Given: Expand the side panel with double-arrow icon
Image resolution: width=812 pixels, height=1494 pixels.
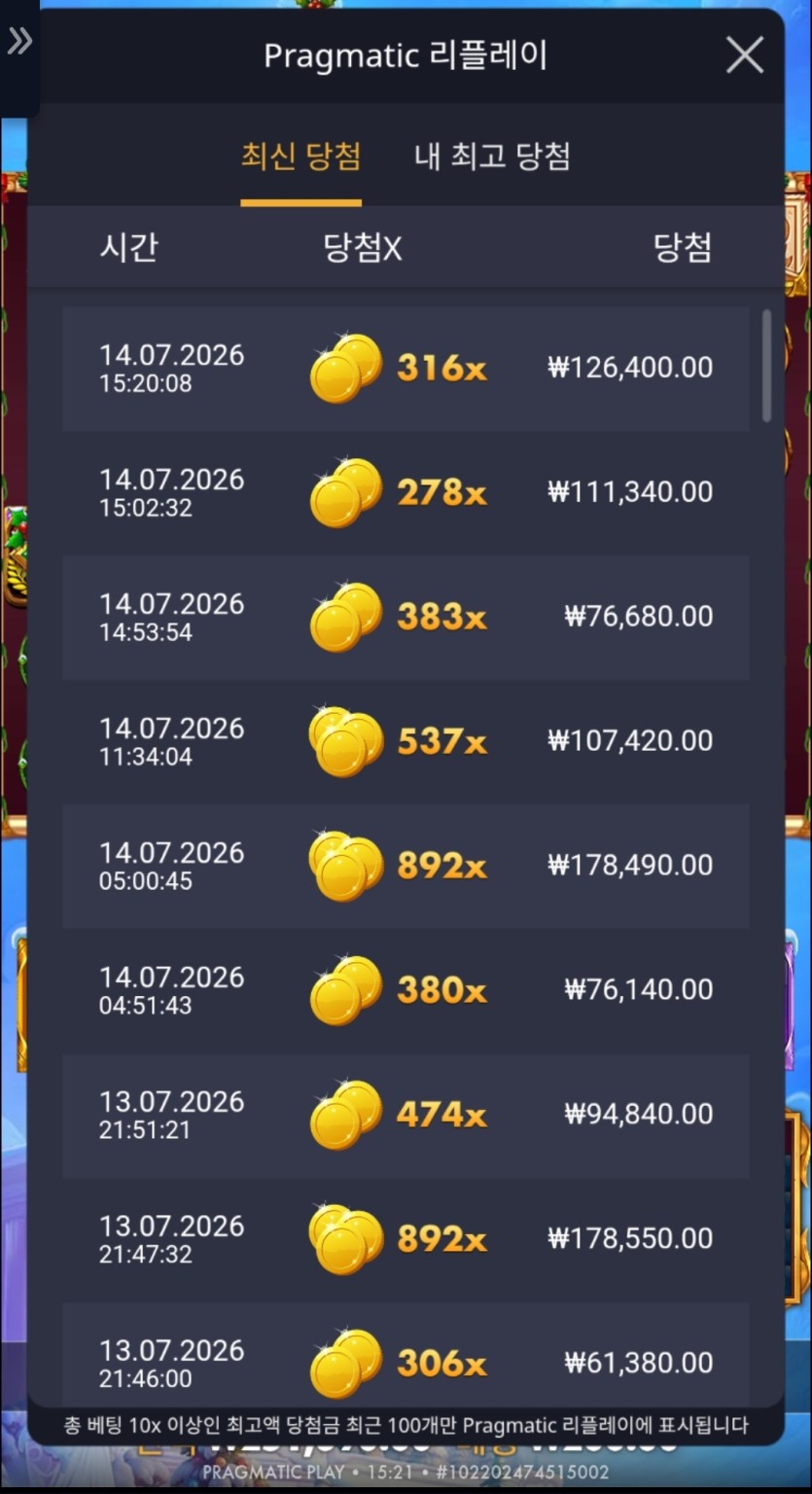Looking at the screenshot, I should tap(19, 41).
